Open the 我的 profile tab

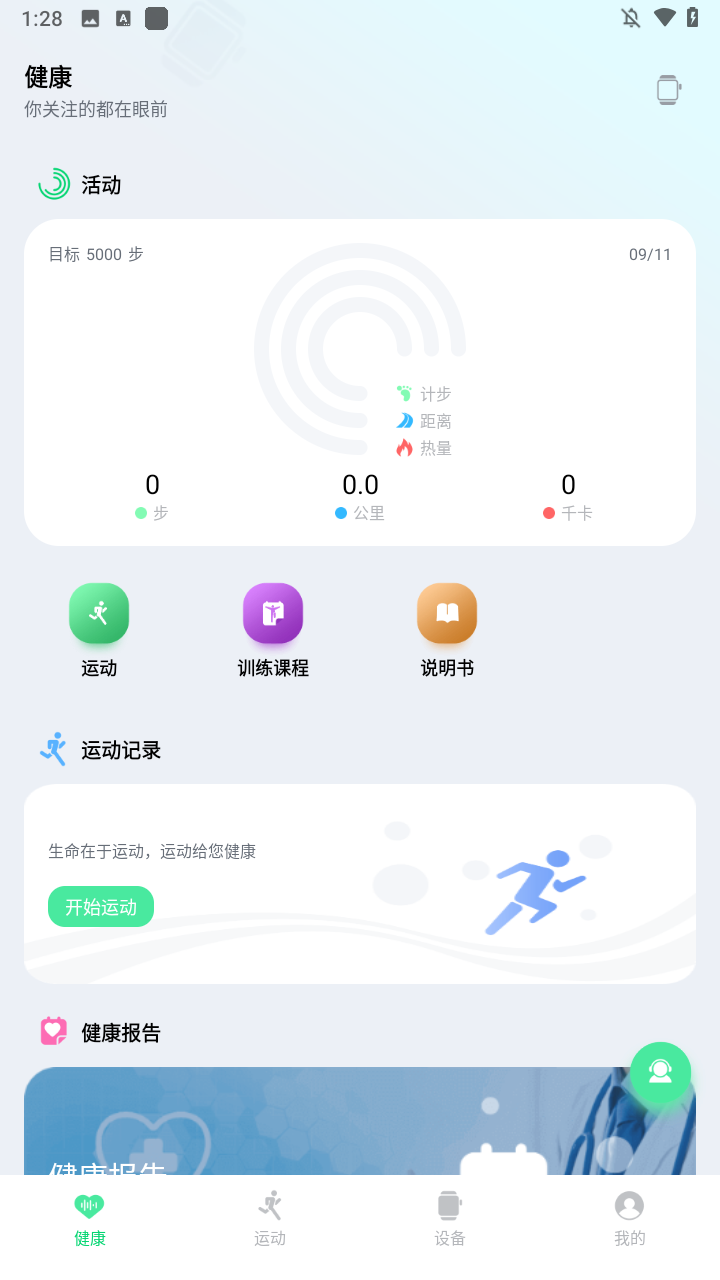629,1216
